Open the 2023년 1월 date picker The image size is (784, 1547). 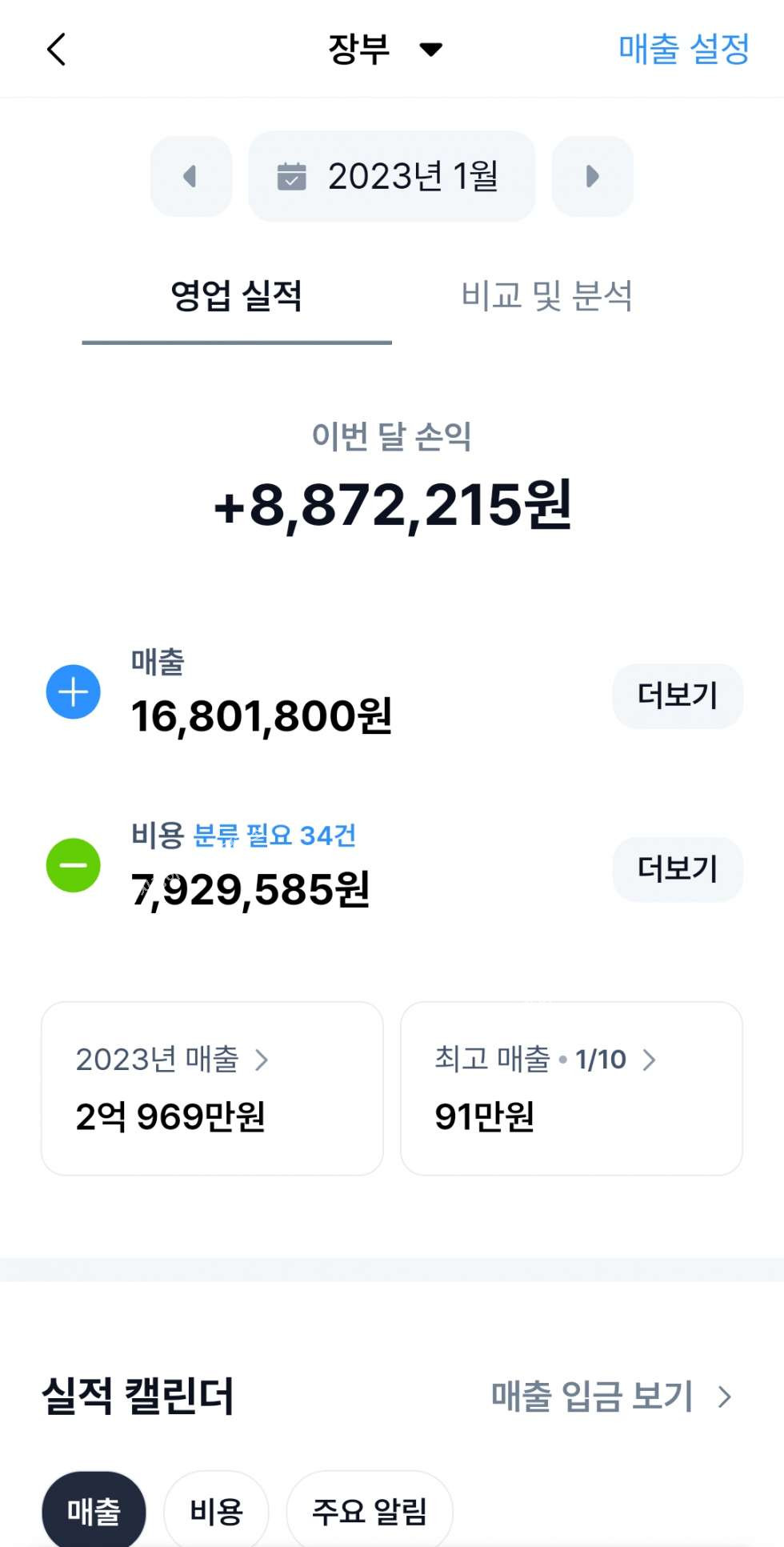pos(391,176)
